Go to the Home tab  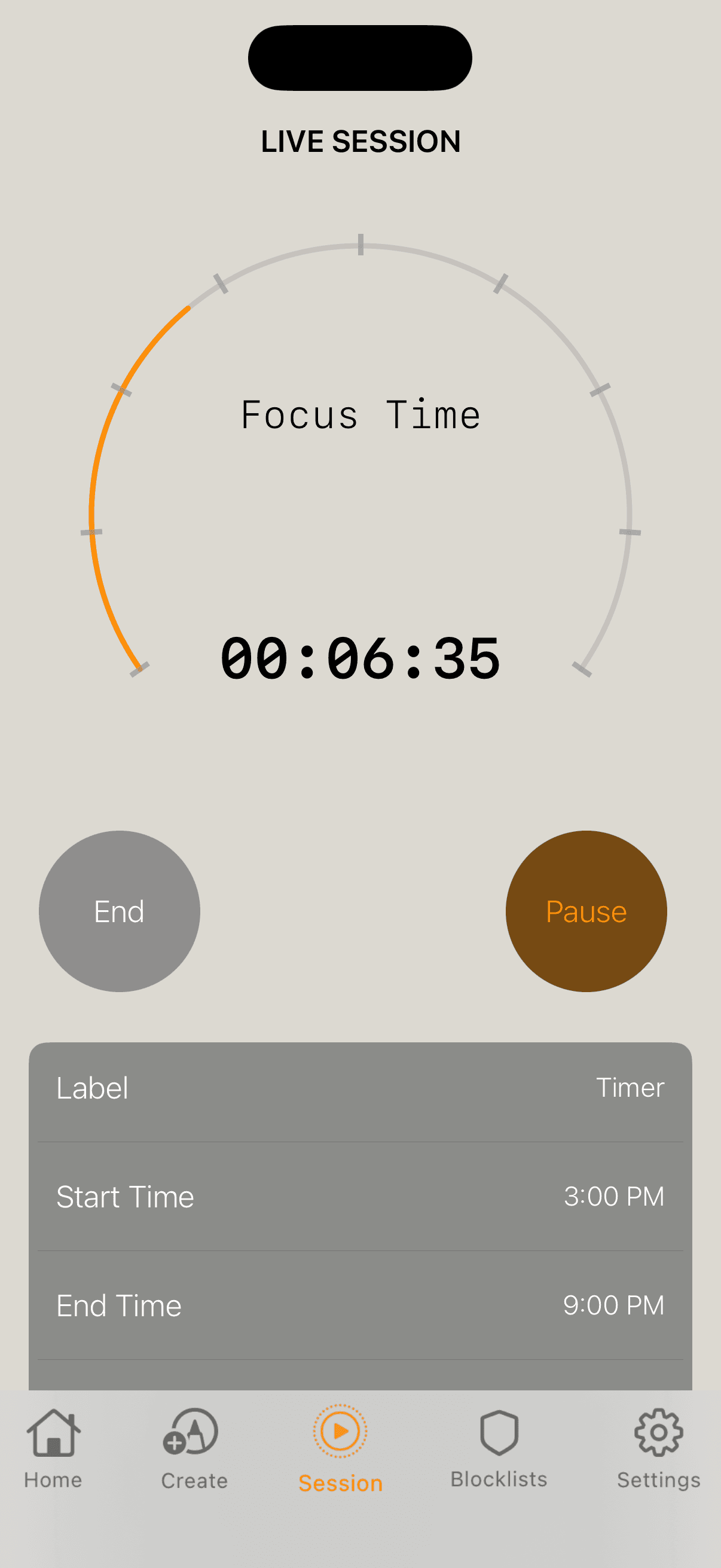coord(53,1448)
